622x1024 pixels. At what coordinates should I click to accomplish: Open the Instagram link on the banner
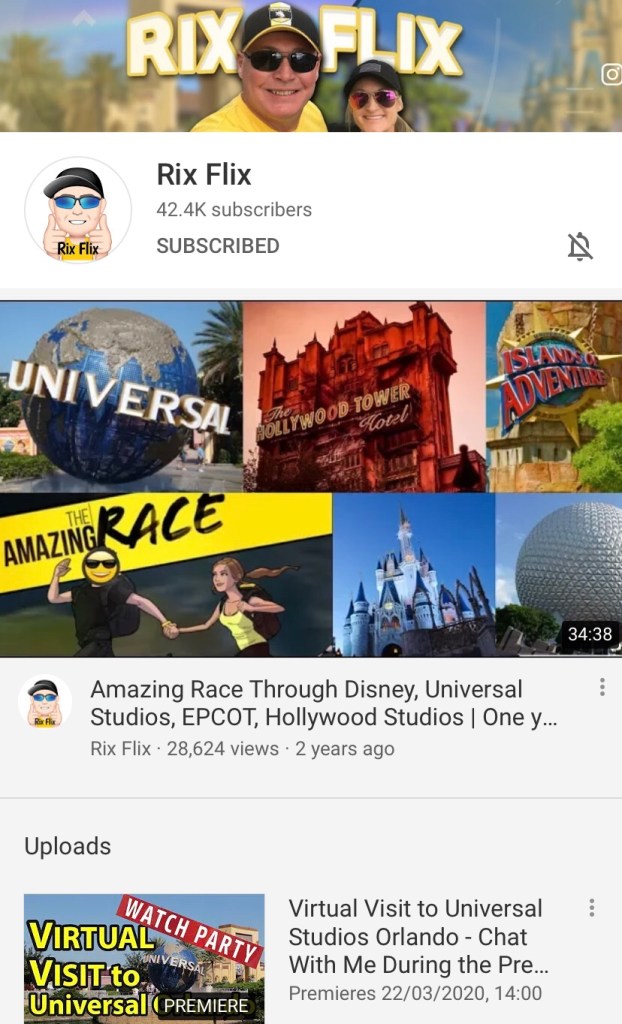[611, 75]
